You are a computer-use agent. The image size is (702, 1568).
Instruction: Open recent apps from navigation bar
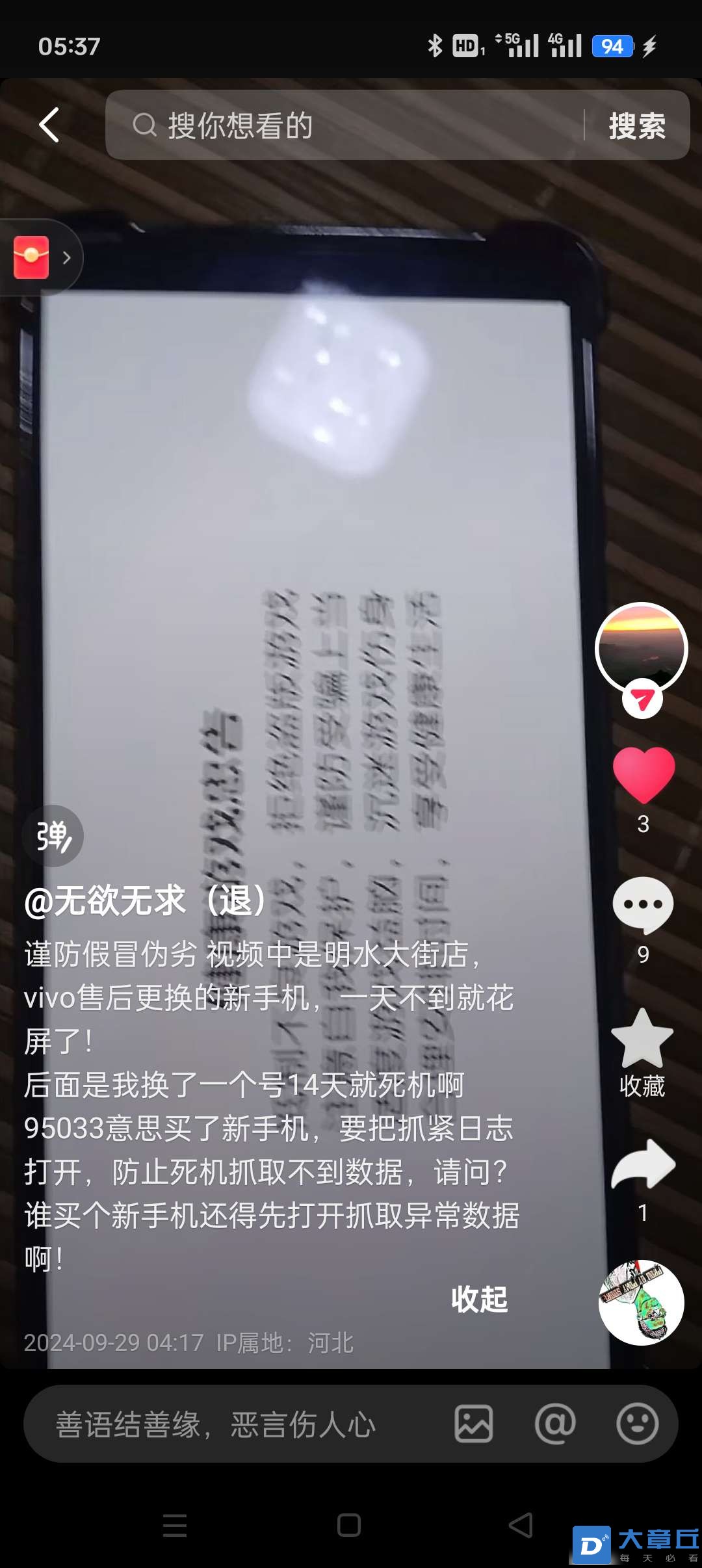click(x=175, y=1525)
